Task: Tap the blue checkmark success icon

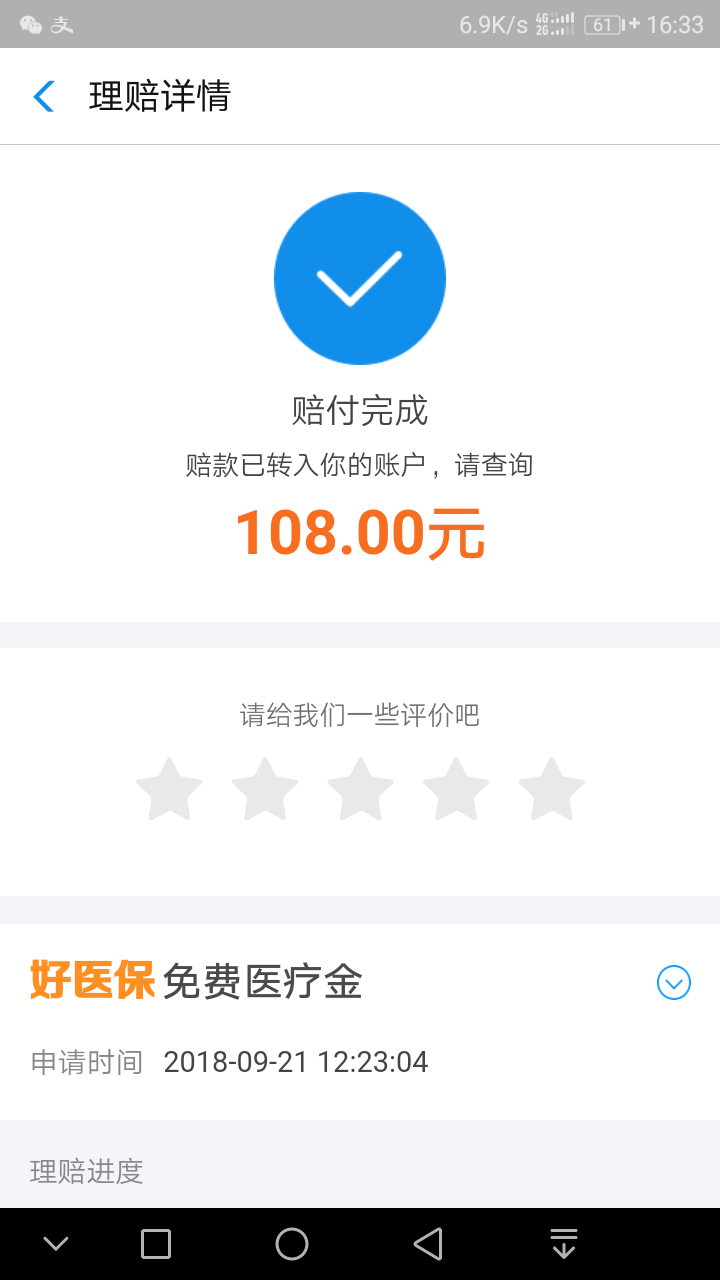Action: (360, 278)
